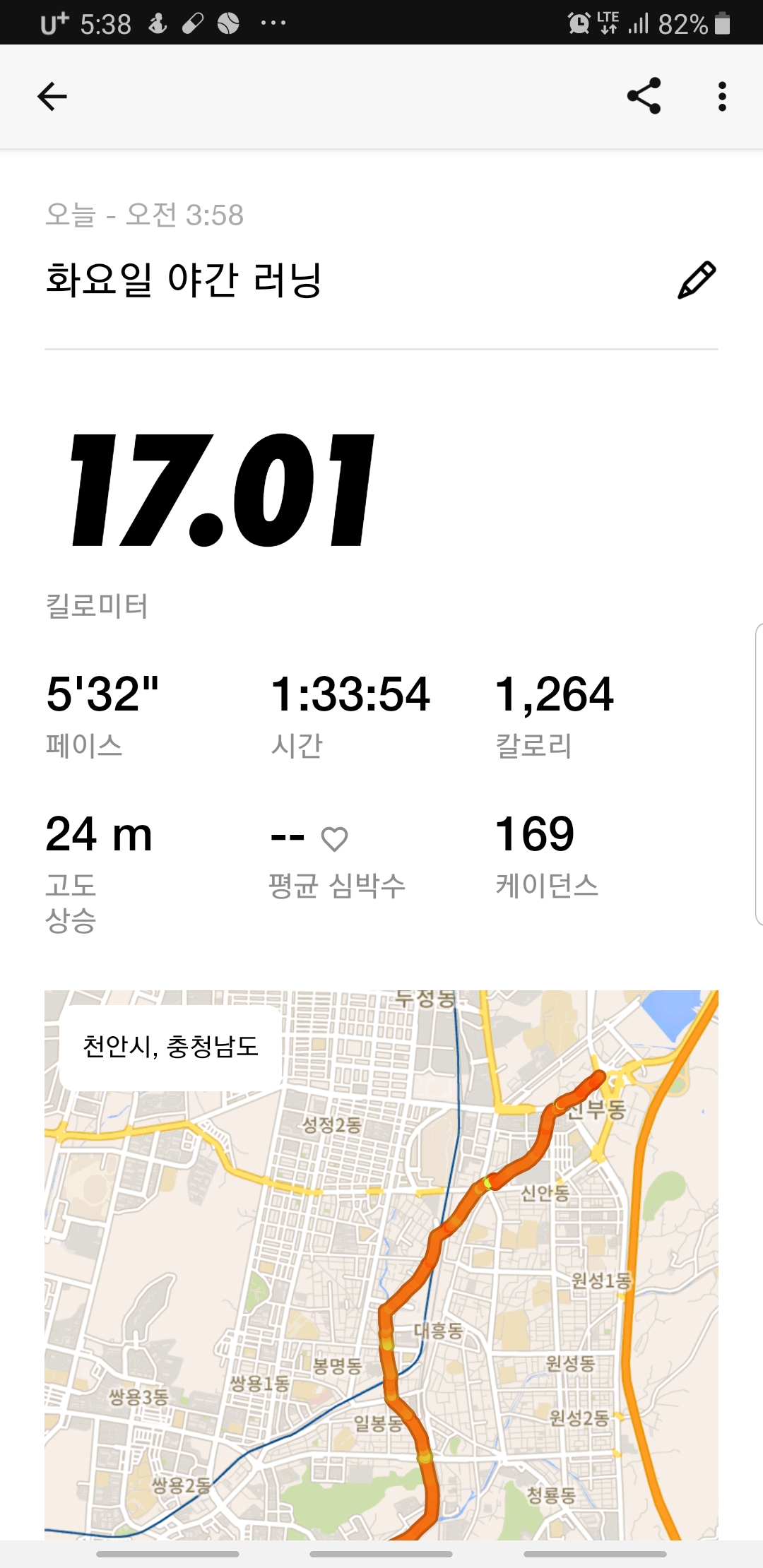Edit the run title 화요일 야간 러닝
Screen dimensions: 763x1568
[697, 280]
